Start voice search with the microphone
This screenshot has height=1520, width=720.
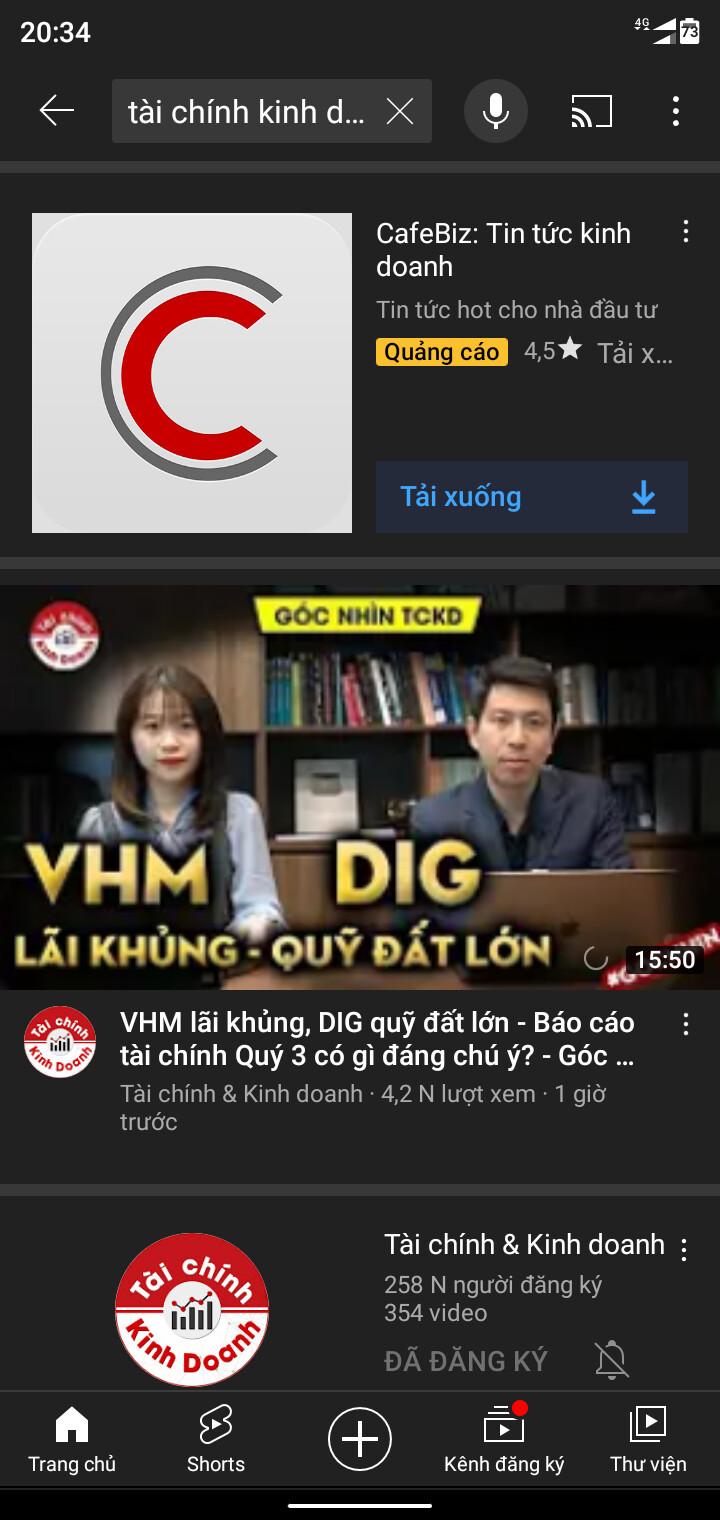click(495, 111)
